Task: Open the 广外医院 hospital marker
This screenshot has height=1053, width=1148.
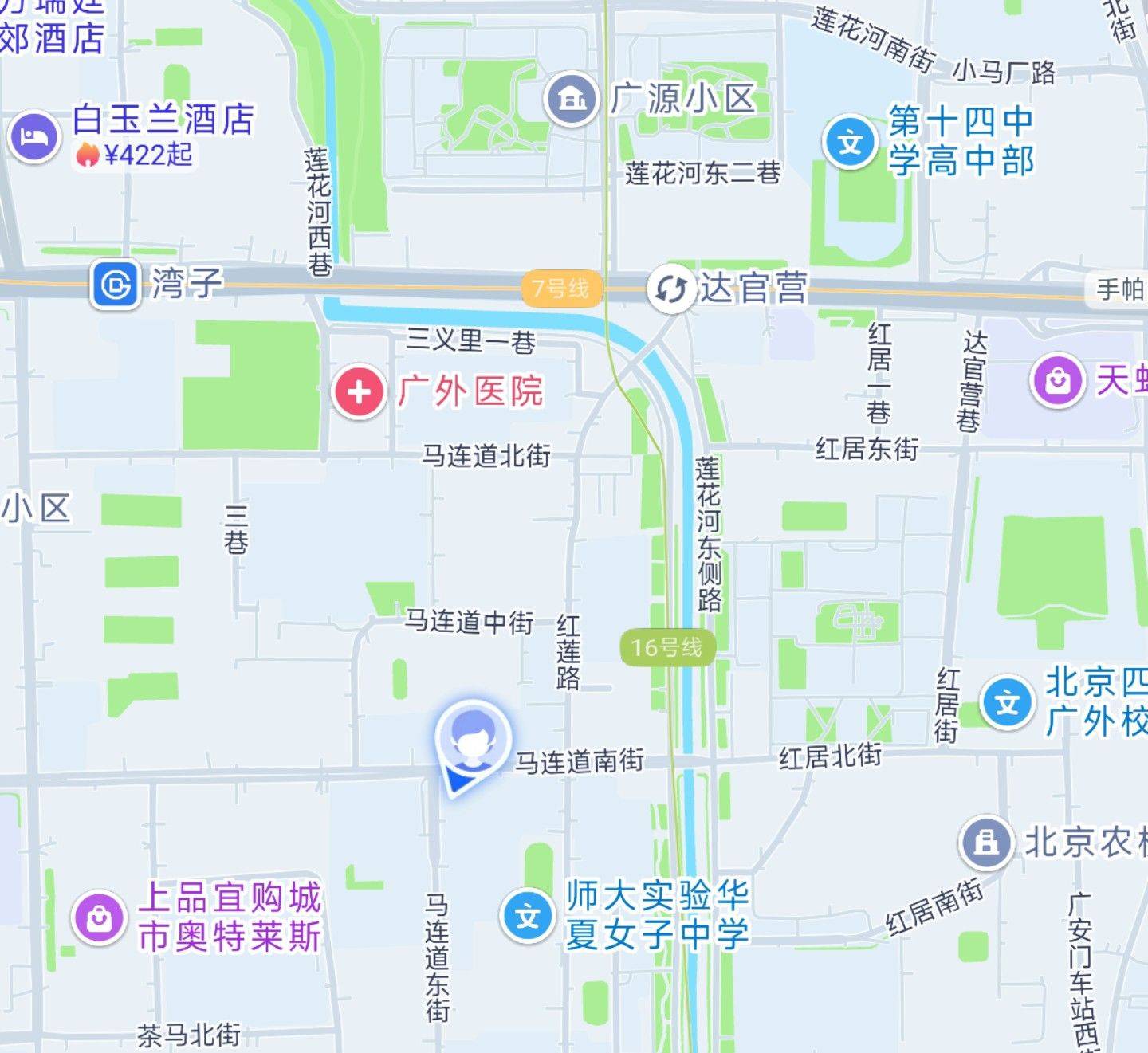Action: click(x=359, y=391)
